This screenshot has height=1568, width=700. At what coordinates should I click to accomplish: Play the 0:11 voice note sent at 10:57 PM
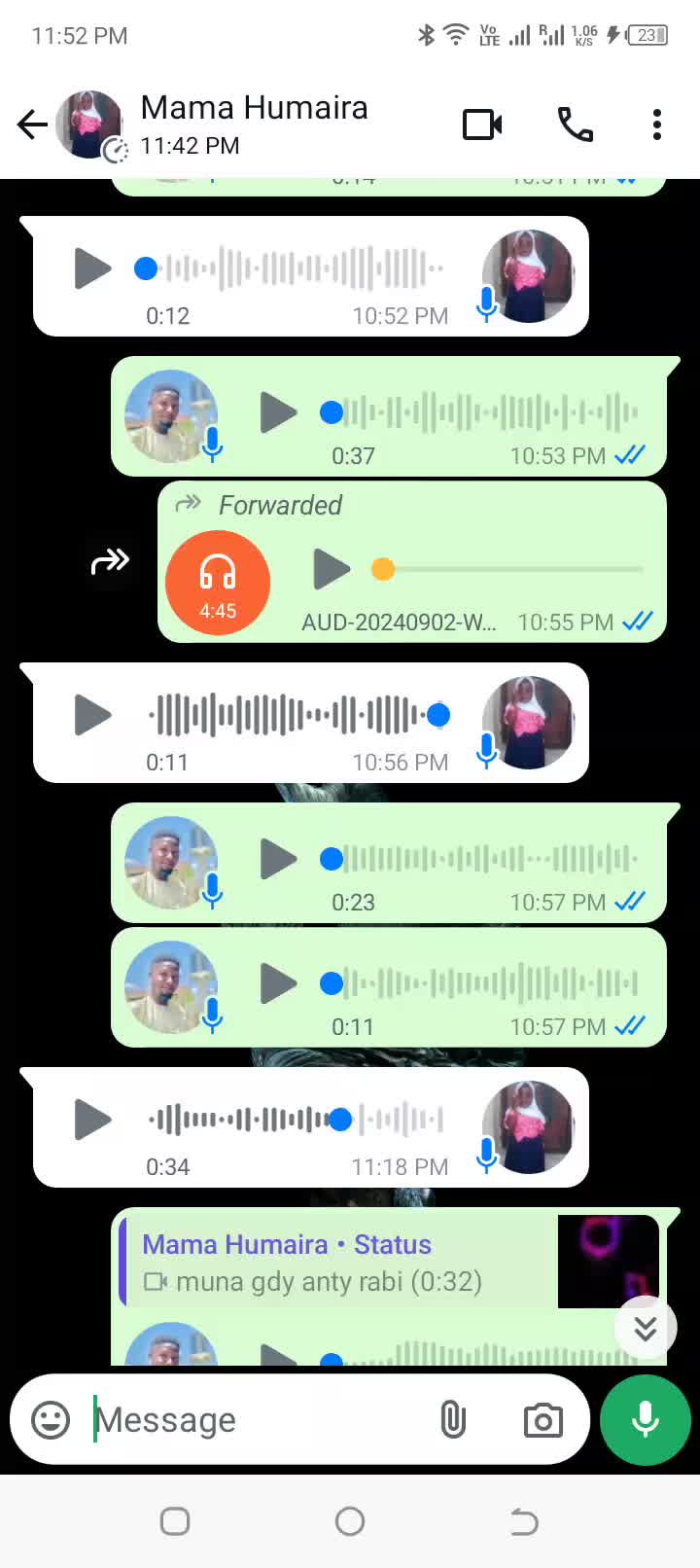[278, 983]
